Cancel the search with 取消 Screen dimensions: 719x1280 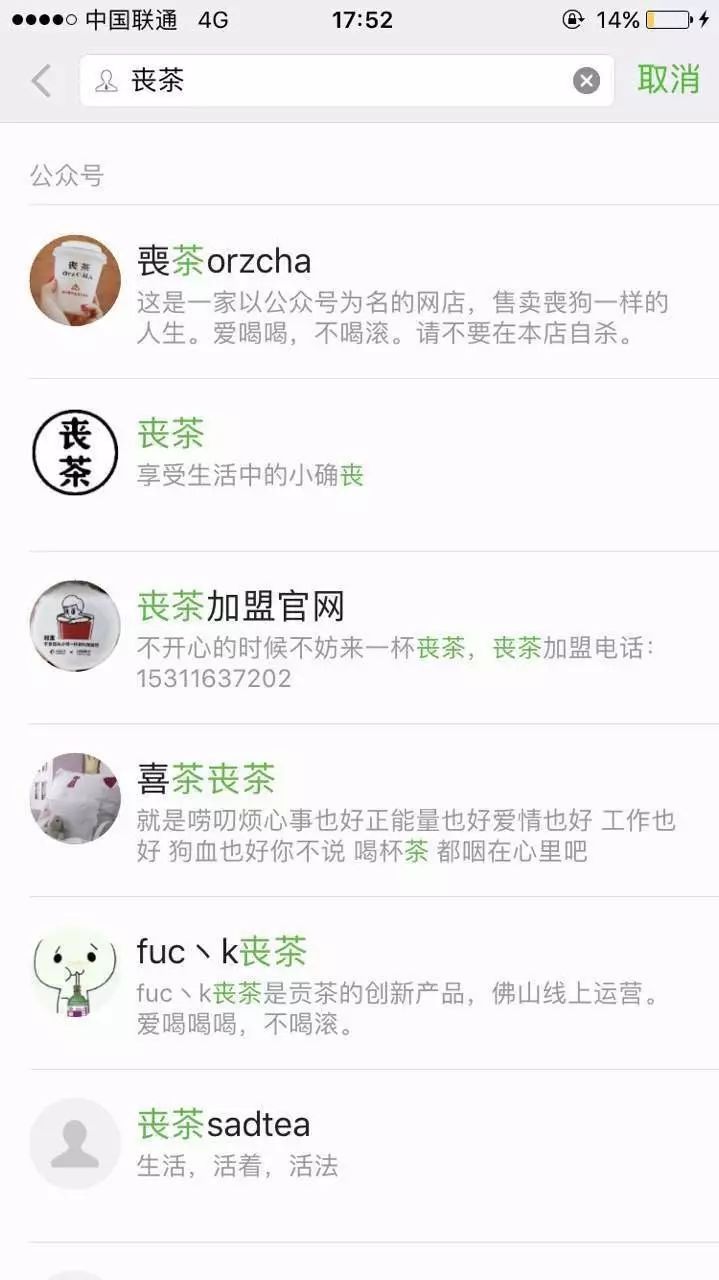click(668, 80)
